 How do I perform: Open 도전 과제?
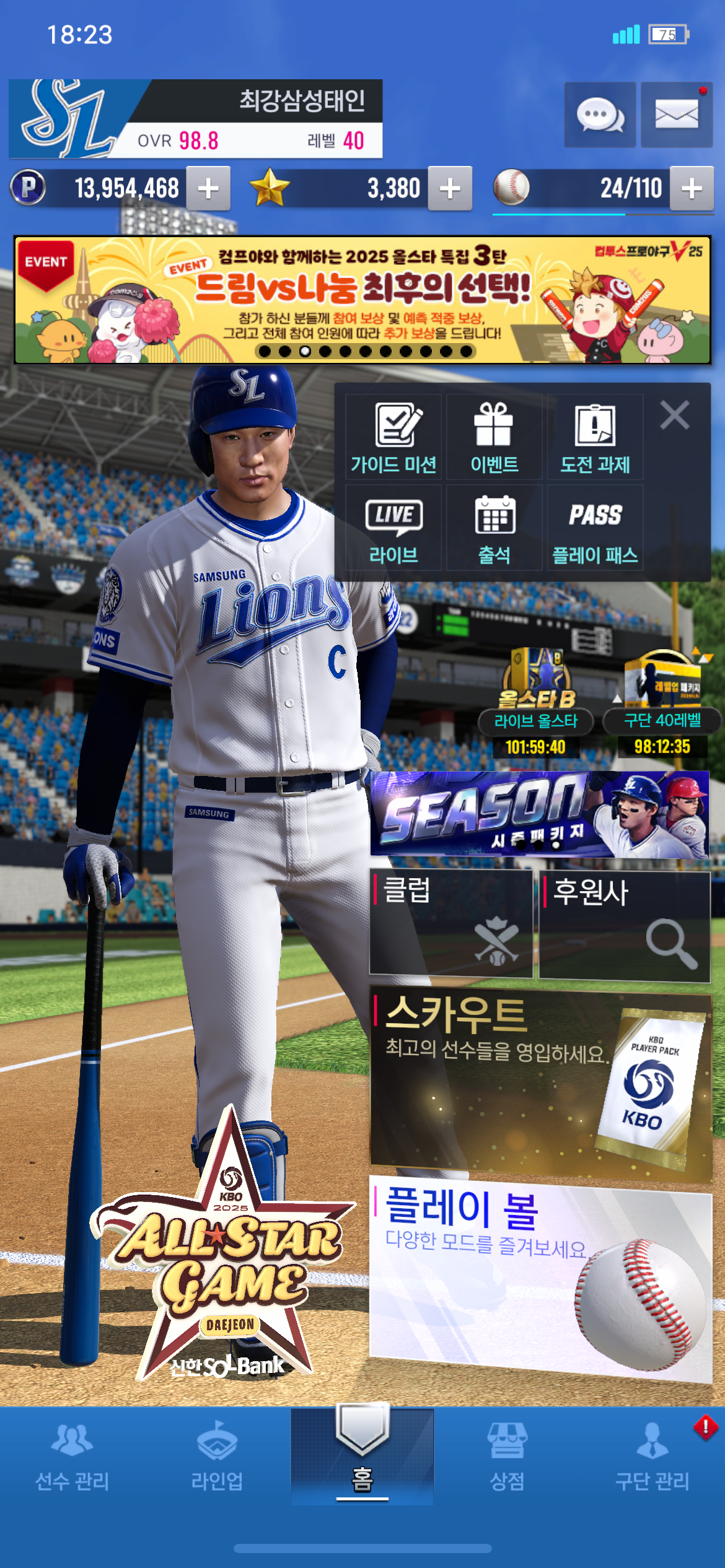point(595,437)
